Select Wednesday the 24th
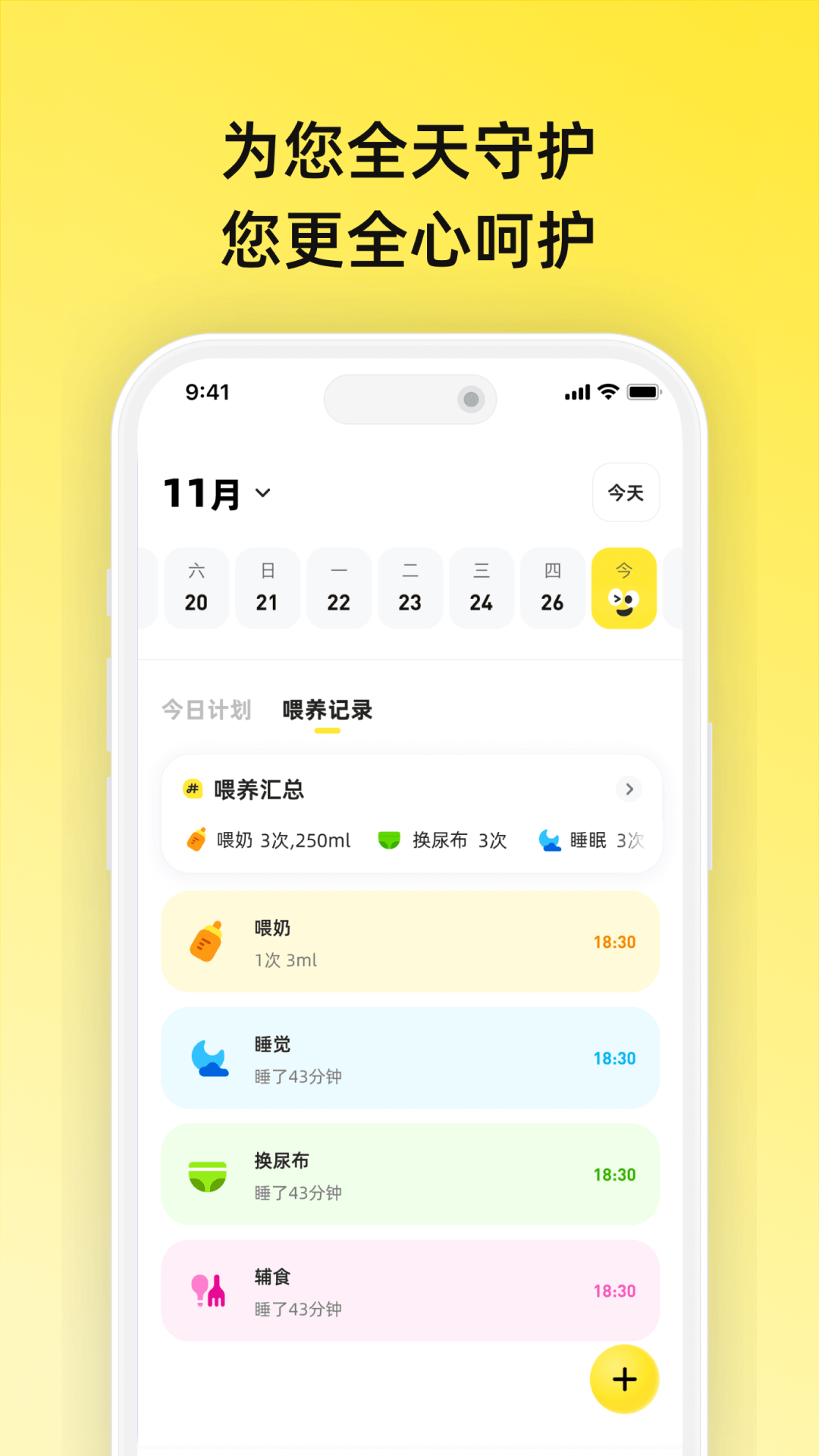The image size is (819, 1456). pos(482,588)
